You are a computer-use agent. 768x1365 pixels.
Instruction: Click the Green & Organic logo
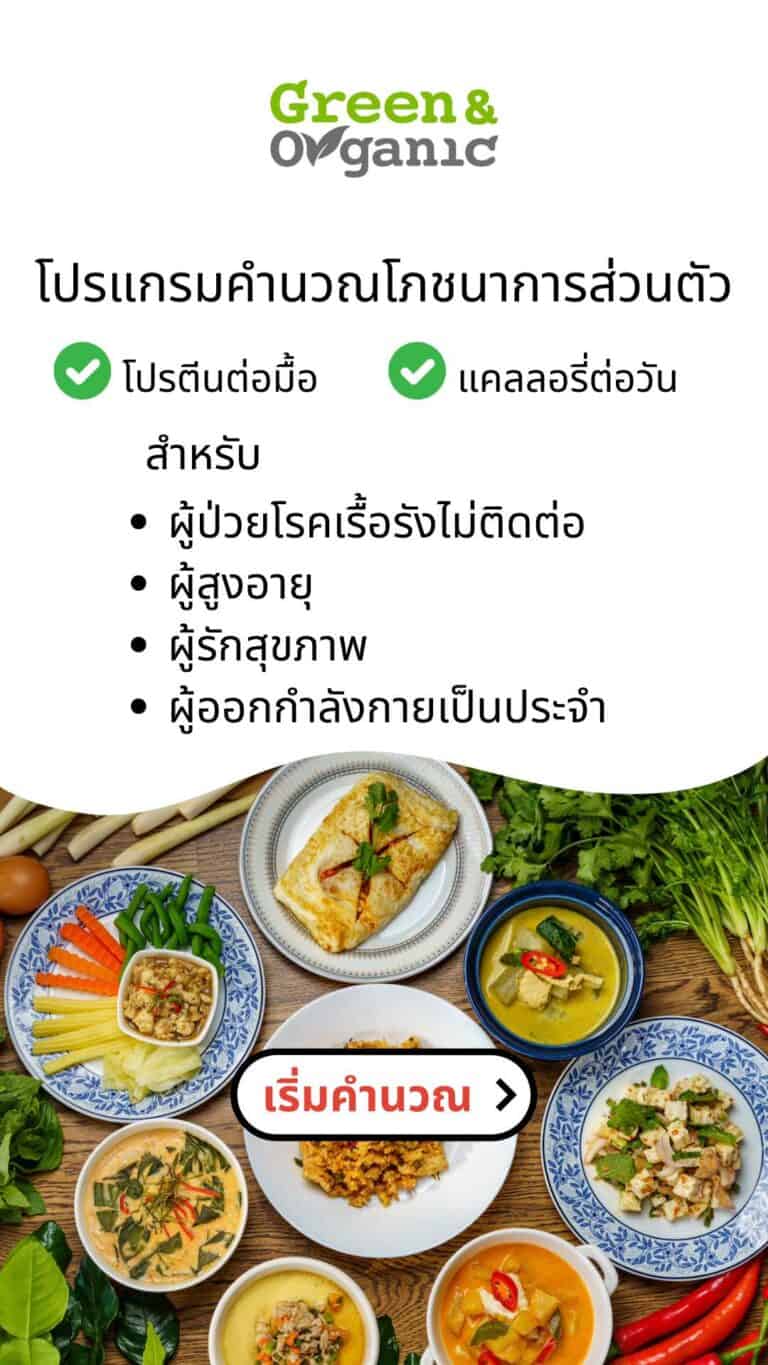(384, 125)
